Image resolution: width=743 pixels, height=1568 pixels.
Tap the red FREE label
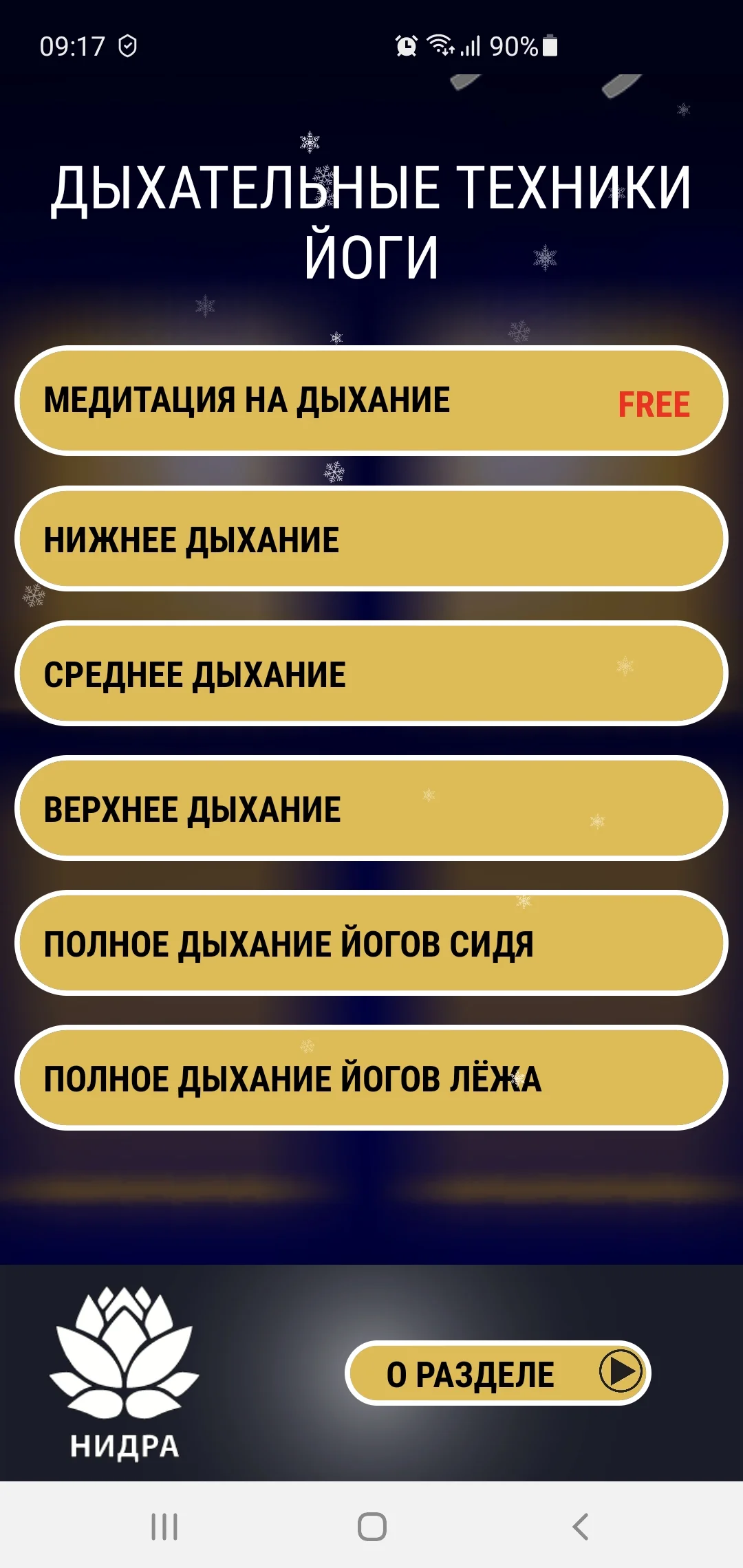(x=653, y=402)
